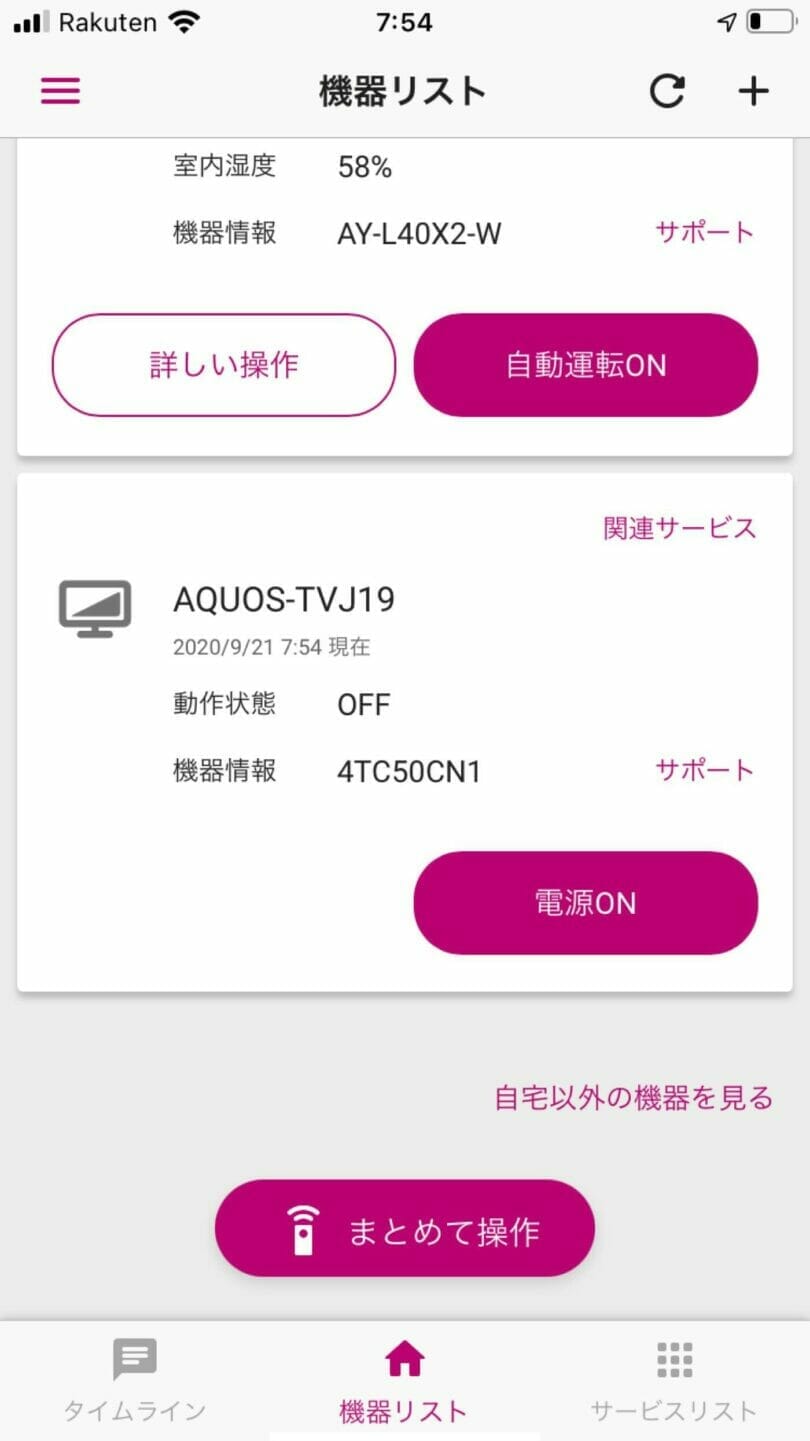Select the 機器リスト tab
Viewport: 810px width, 1441px height.
point(404,1382)
